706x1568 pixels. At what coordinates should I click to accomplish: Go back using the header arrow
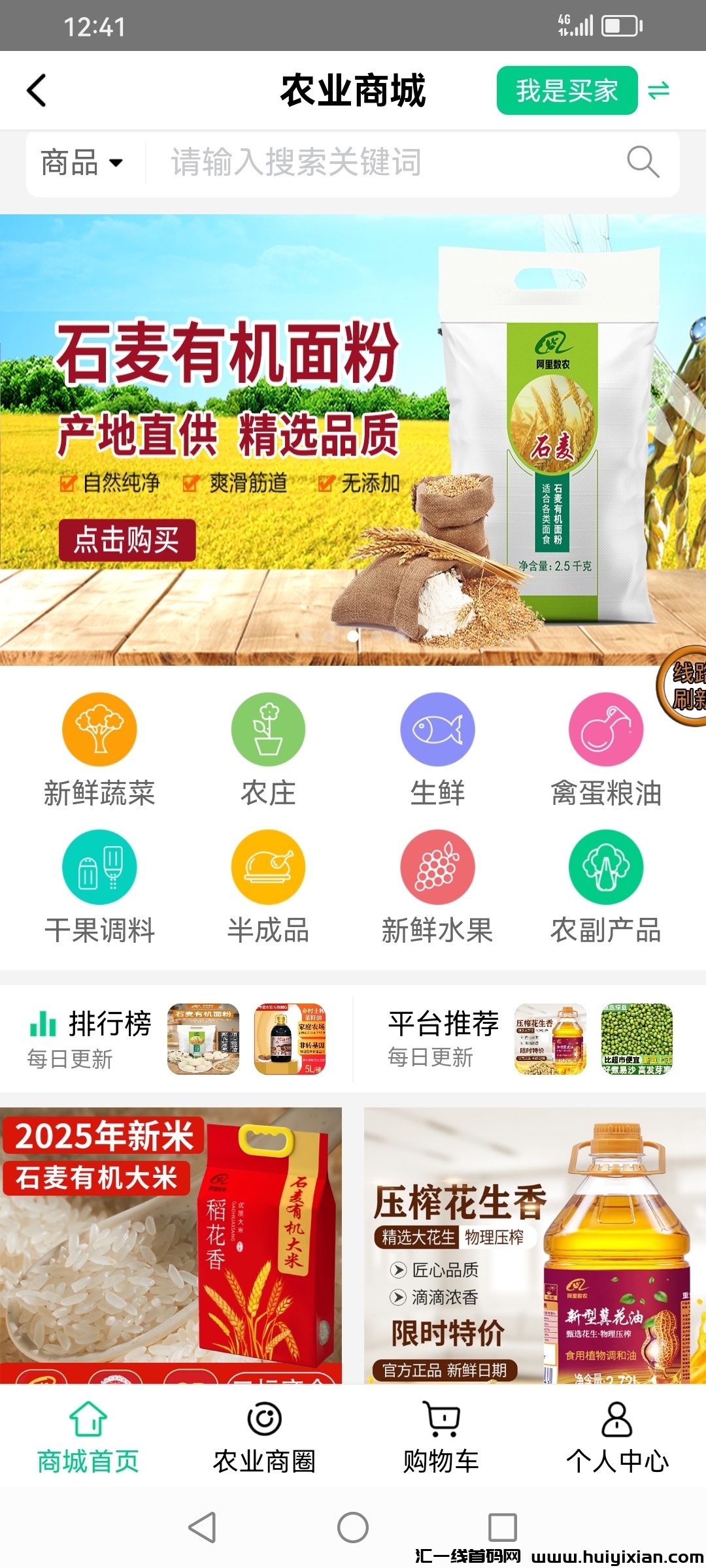37,90
